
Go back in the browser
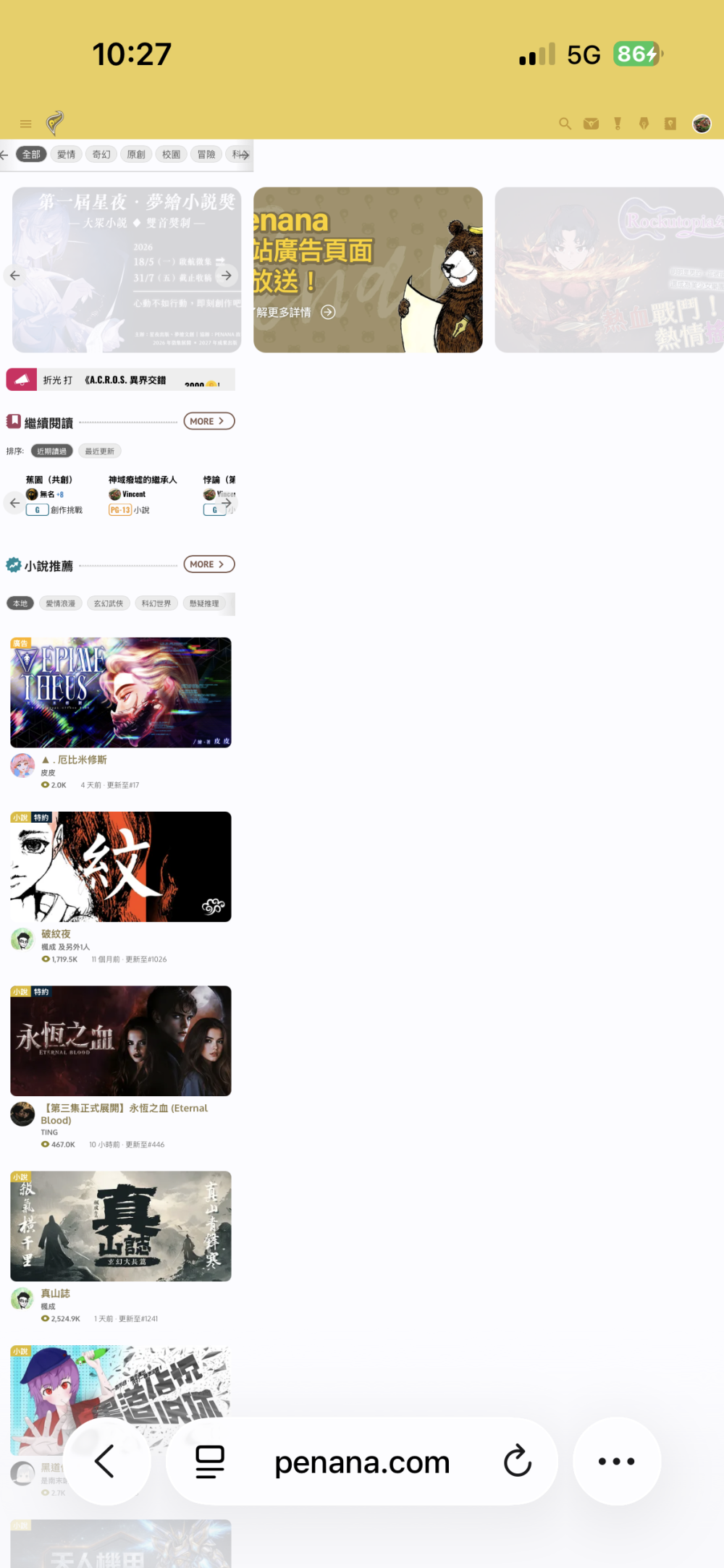(x=106, y=1462)
